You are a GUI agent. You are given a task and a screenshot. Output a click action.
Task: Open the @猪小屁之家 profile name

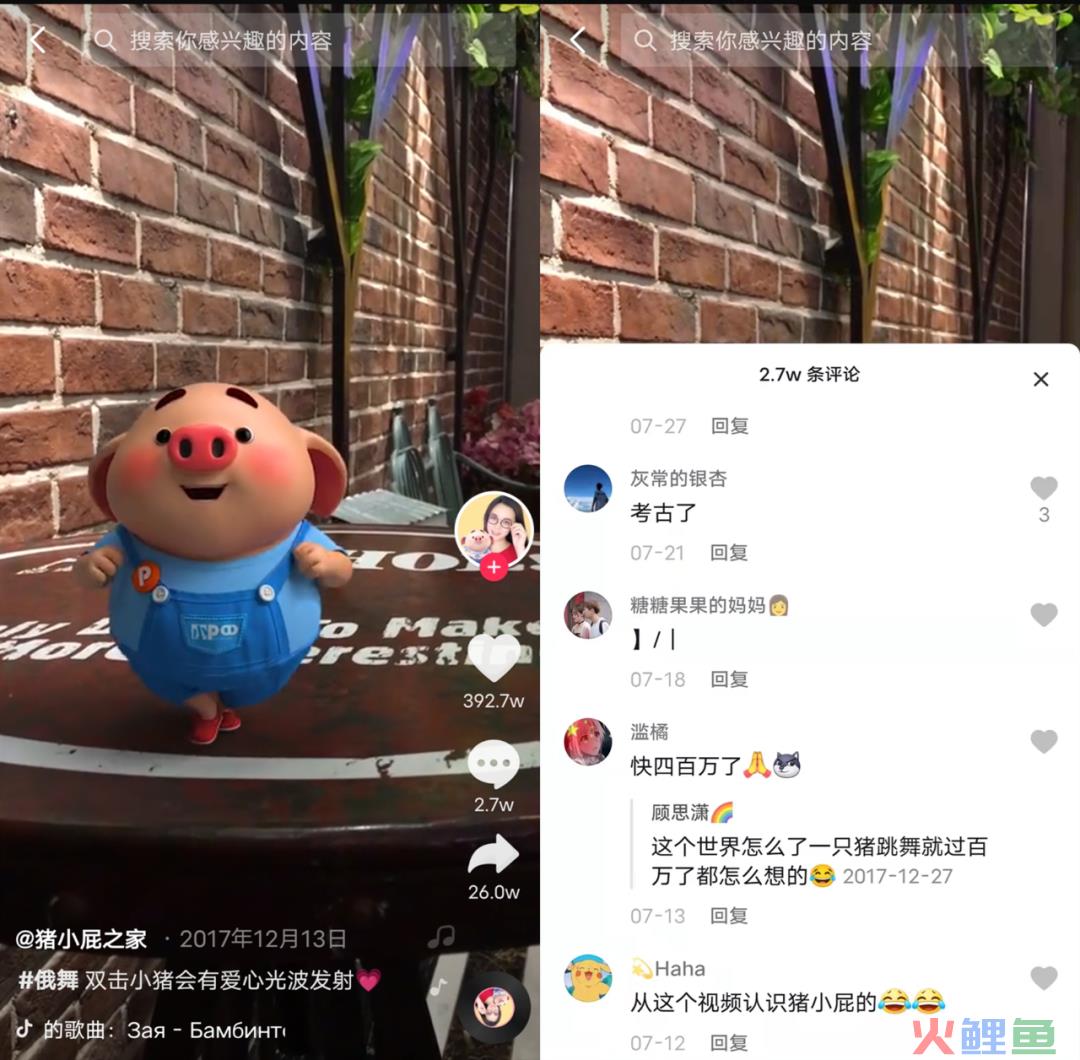[82, 939]
